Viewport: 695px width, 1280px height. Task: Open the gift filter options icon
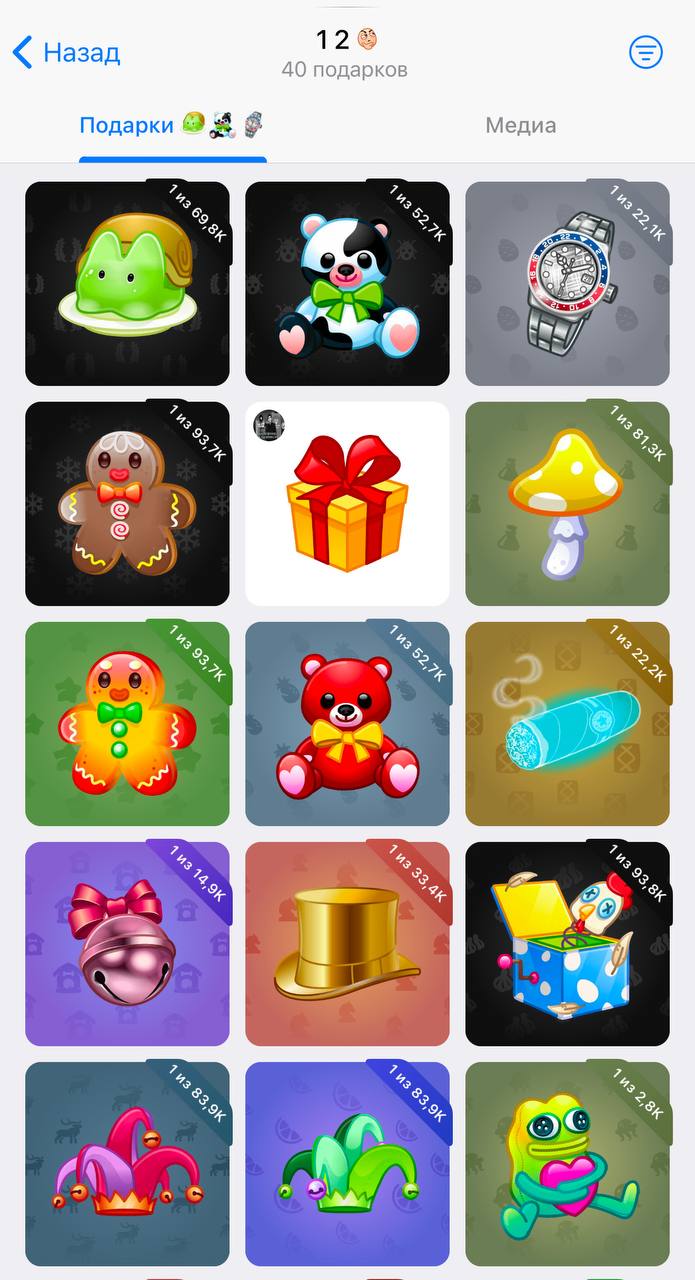[x=646, y=52]
